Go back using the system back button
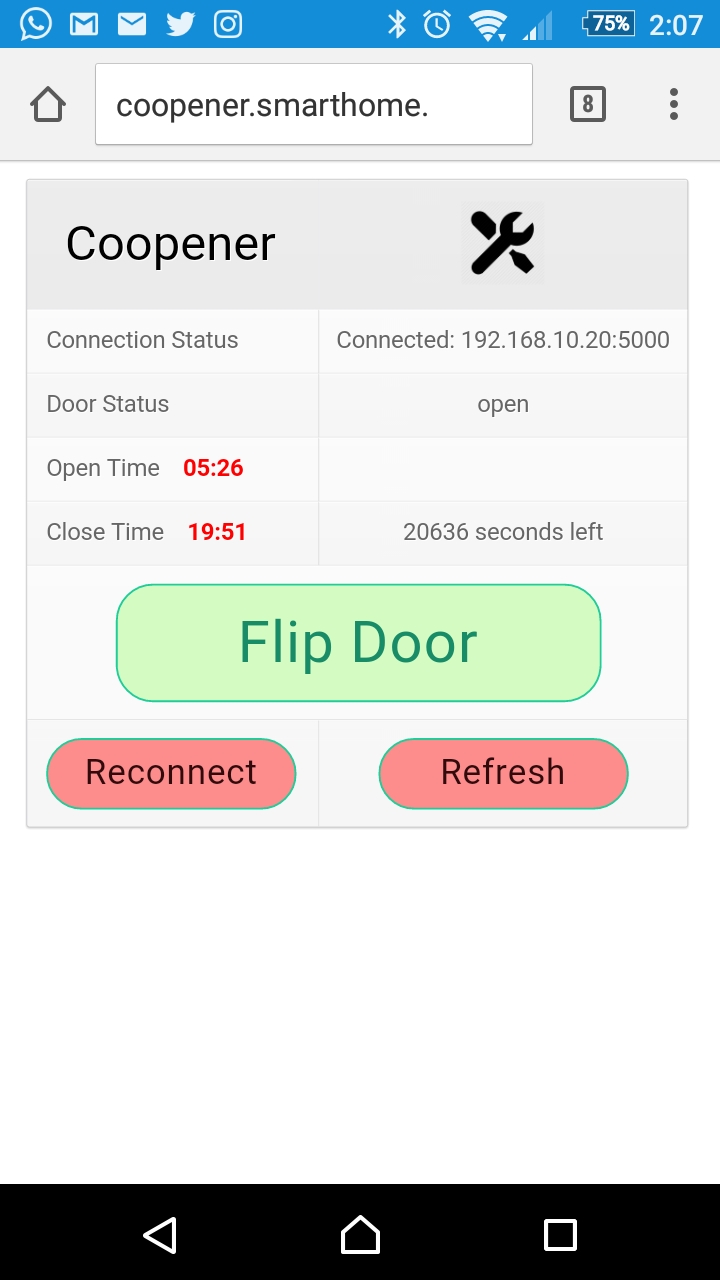 click(160, 1235)
